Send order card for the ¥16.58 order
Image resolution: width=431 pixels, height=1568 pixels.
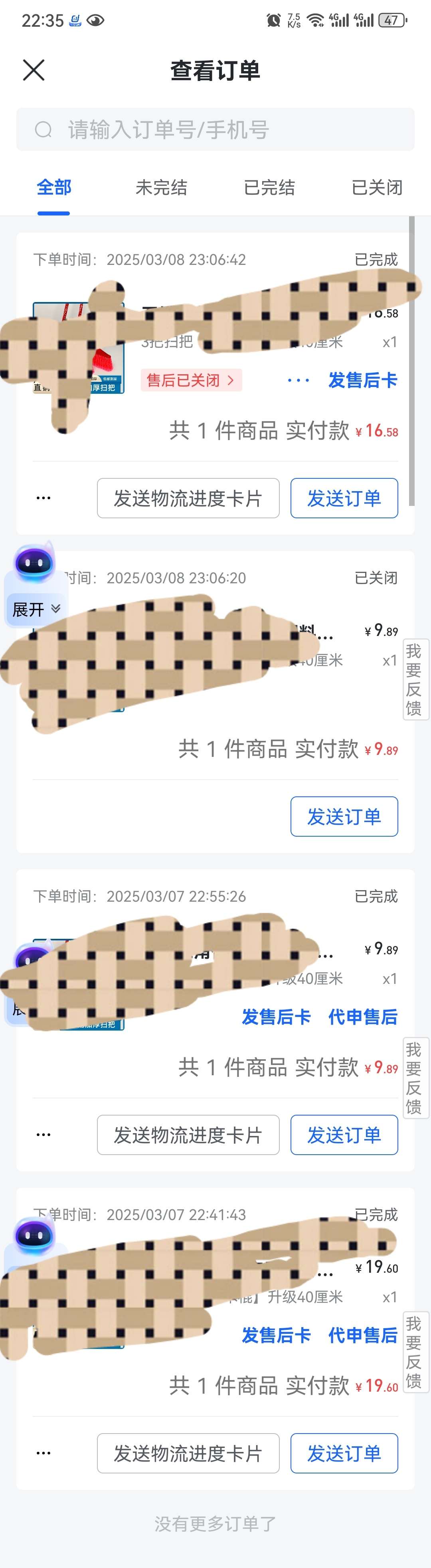344,498
